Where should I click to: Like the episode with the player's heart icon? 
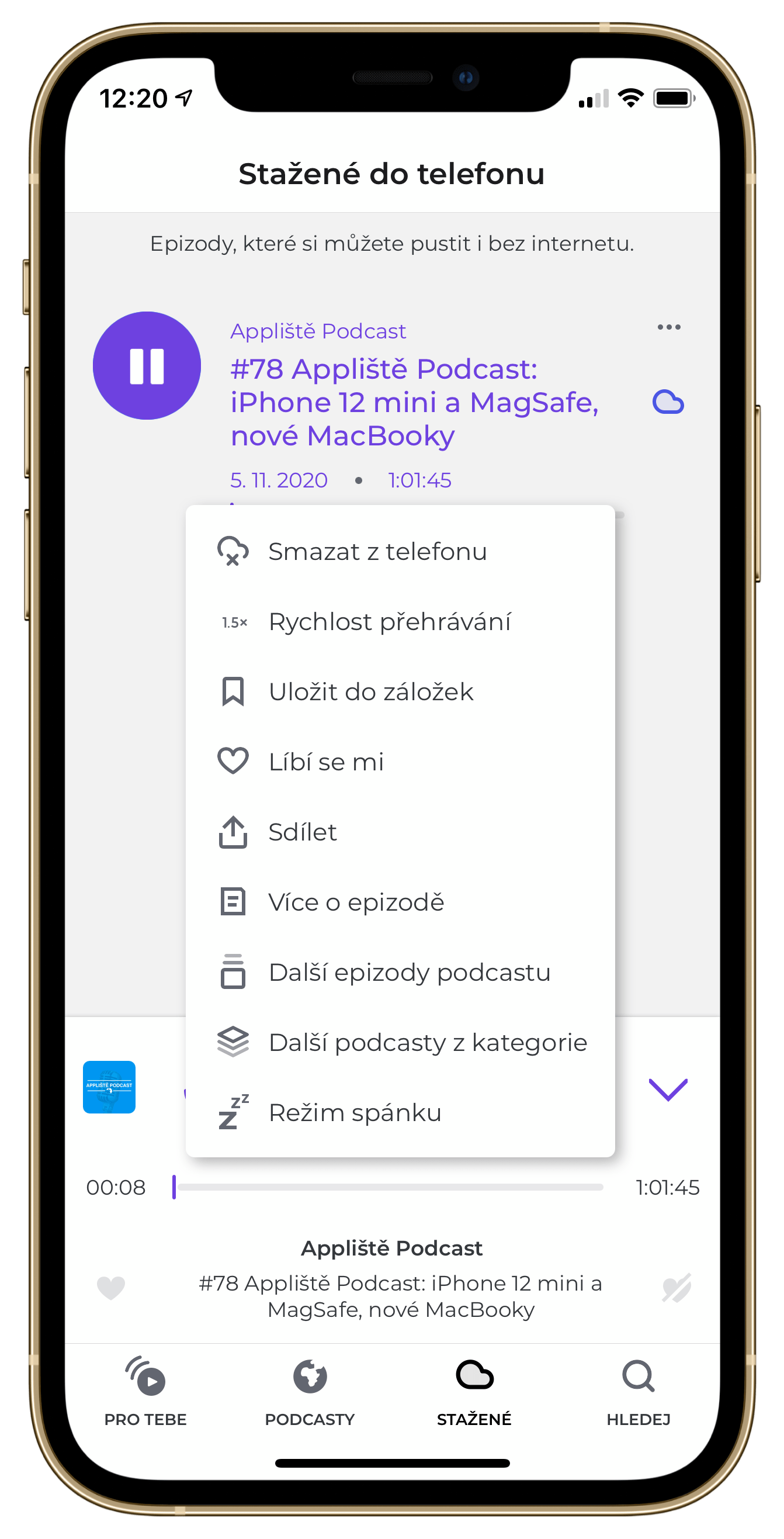click(111, 1288)
